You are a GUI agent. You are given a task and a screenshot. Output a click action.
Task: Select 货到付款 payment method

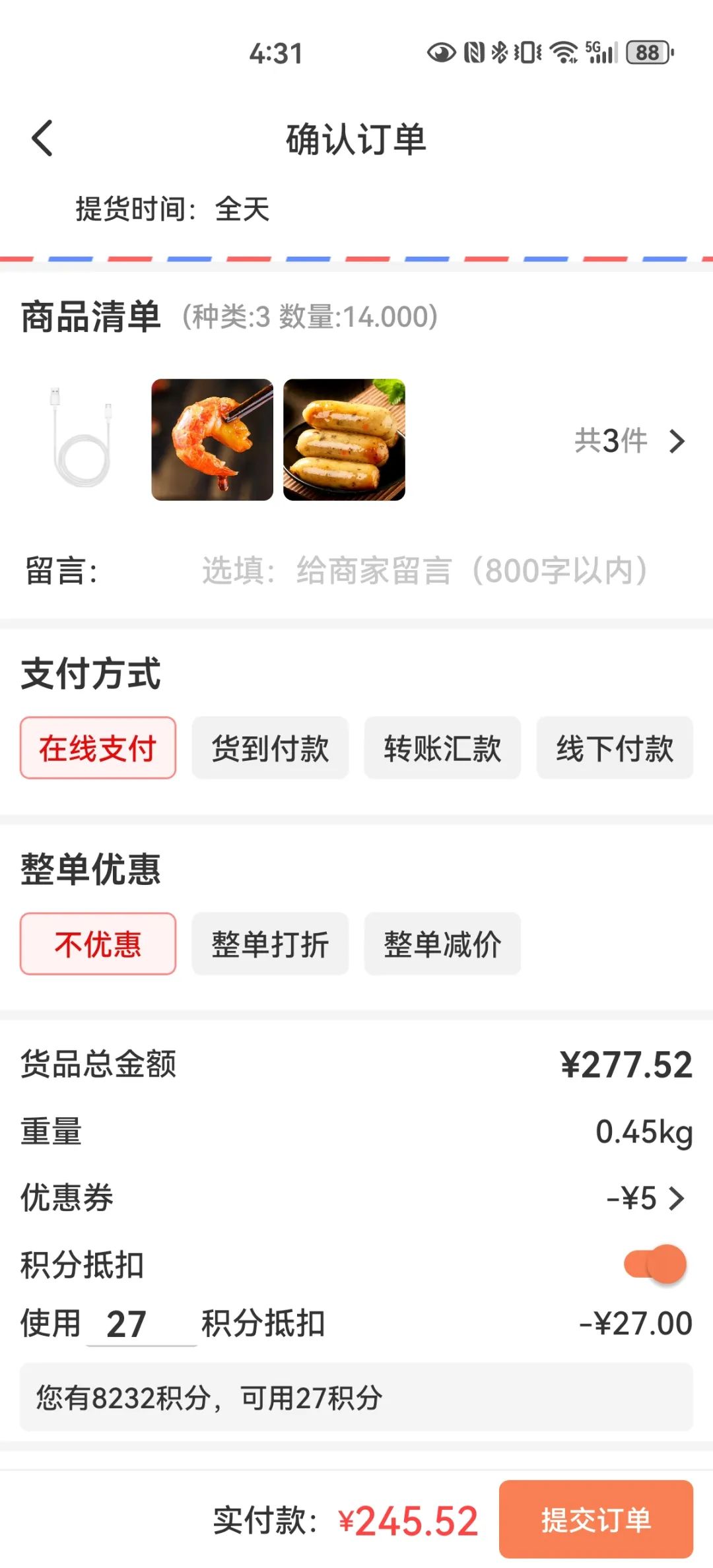tap(271, 748)
